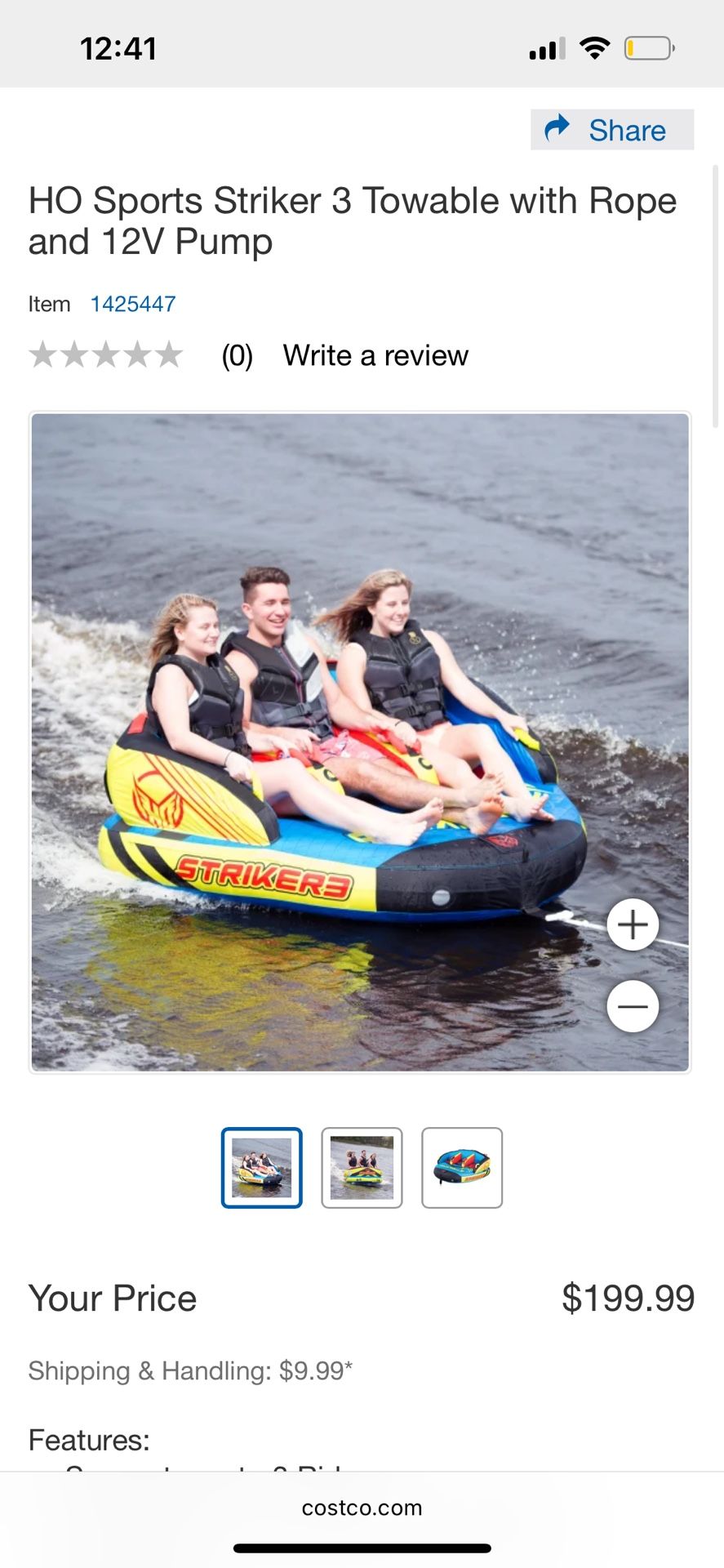Screen dimensions: 724x1568
Task: Tap the star rating row
Action: (106, 355)
